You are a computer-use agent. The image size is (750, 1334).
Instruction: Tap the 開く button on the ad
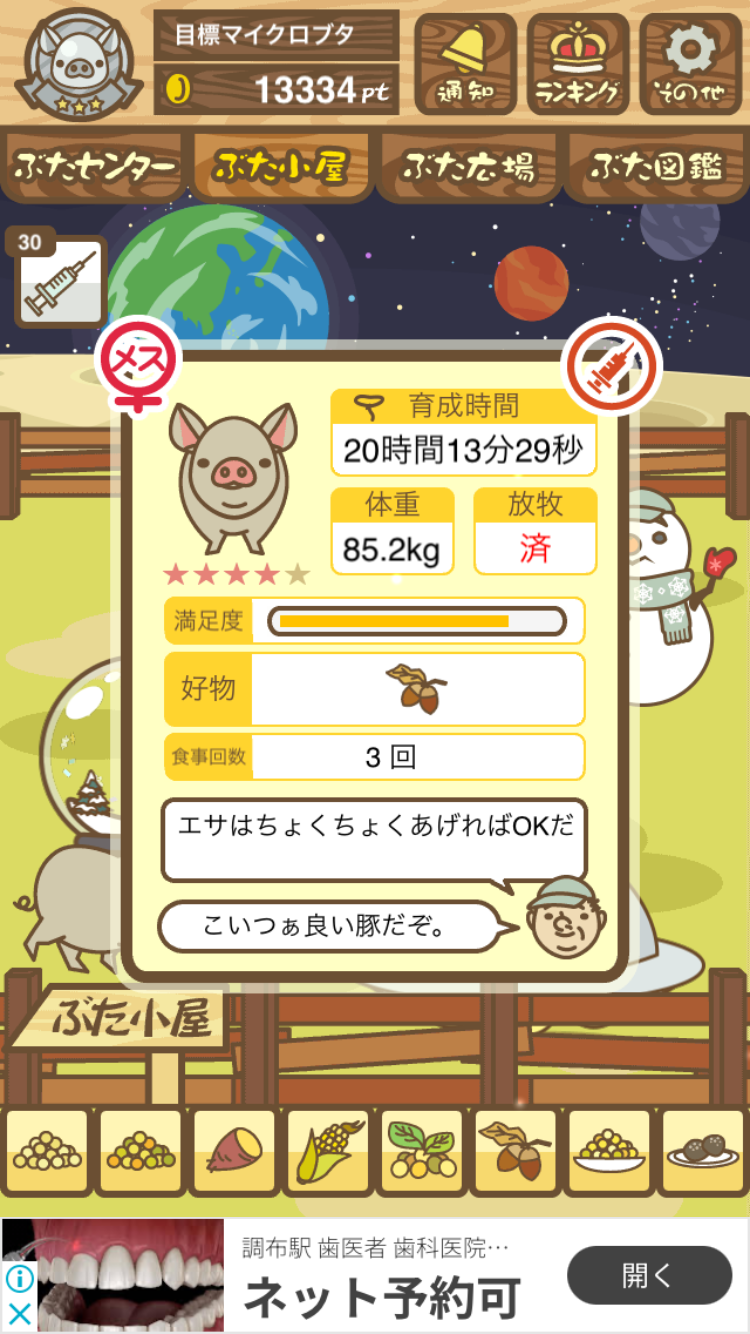coord(649,1275)
